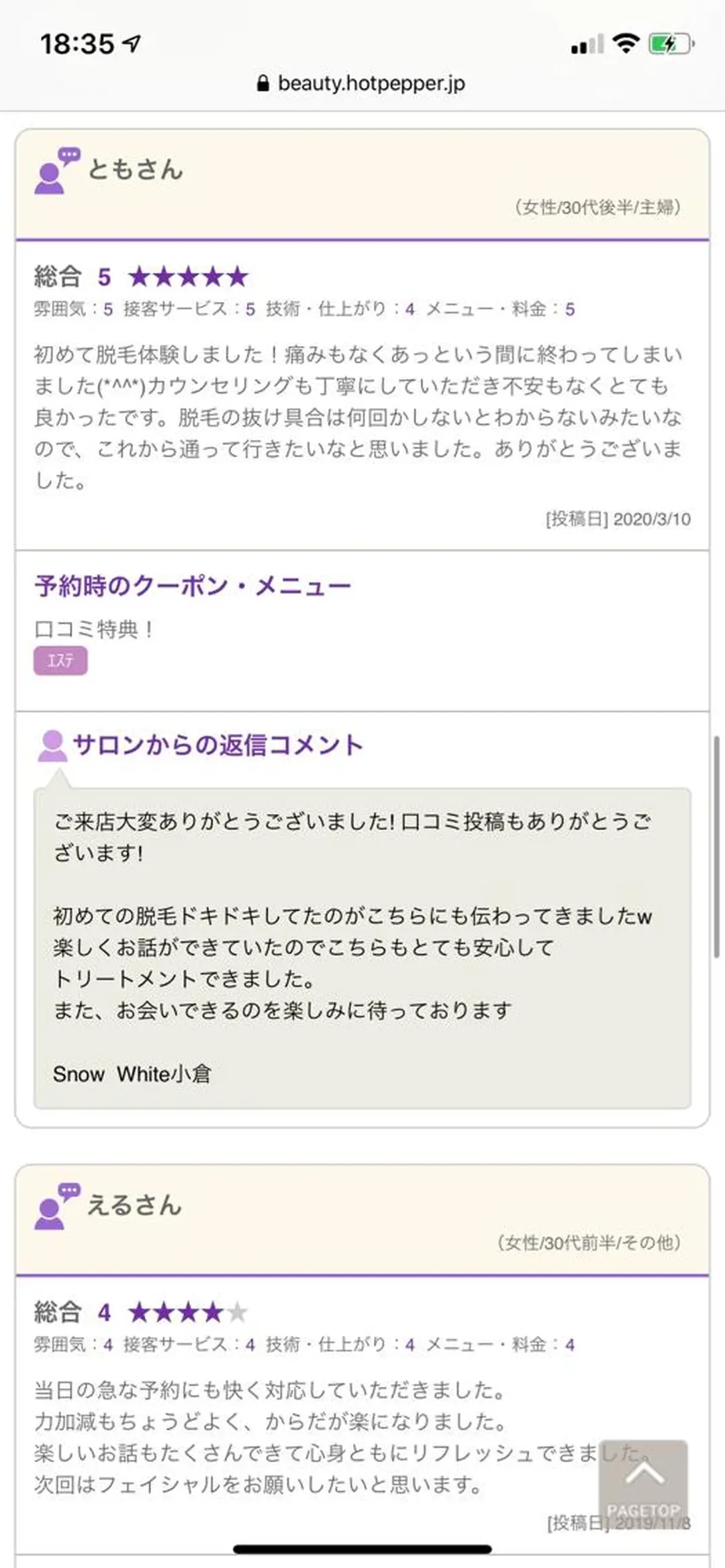Tap とも's purple user avatar icon

tap(48, 176)
